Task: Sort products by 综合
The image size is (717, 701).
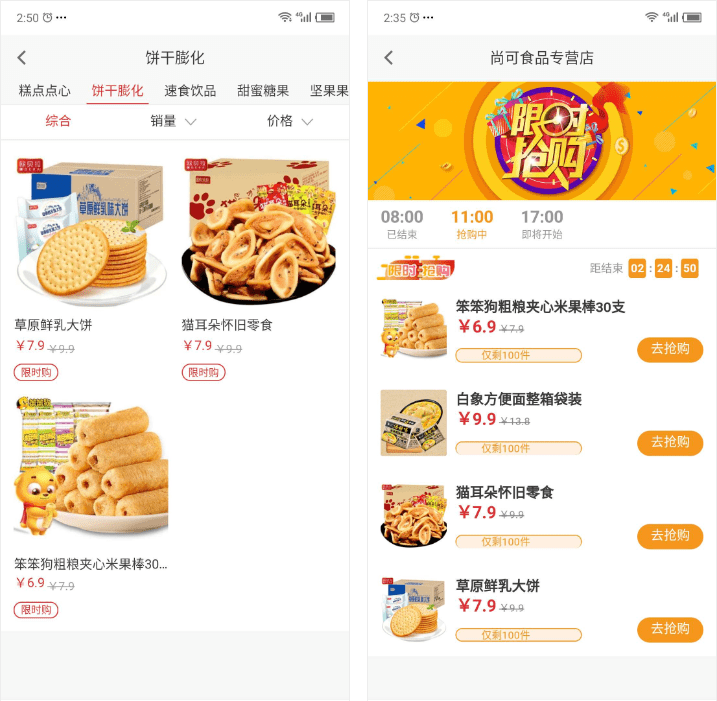Action: (x=58, y=121)
